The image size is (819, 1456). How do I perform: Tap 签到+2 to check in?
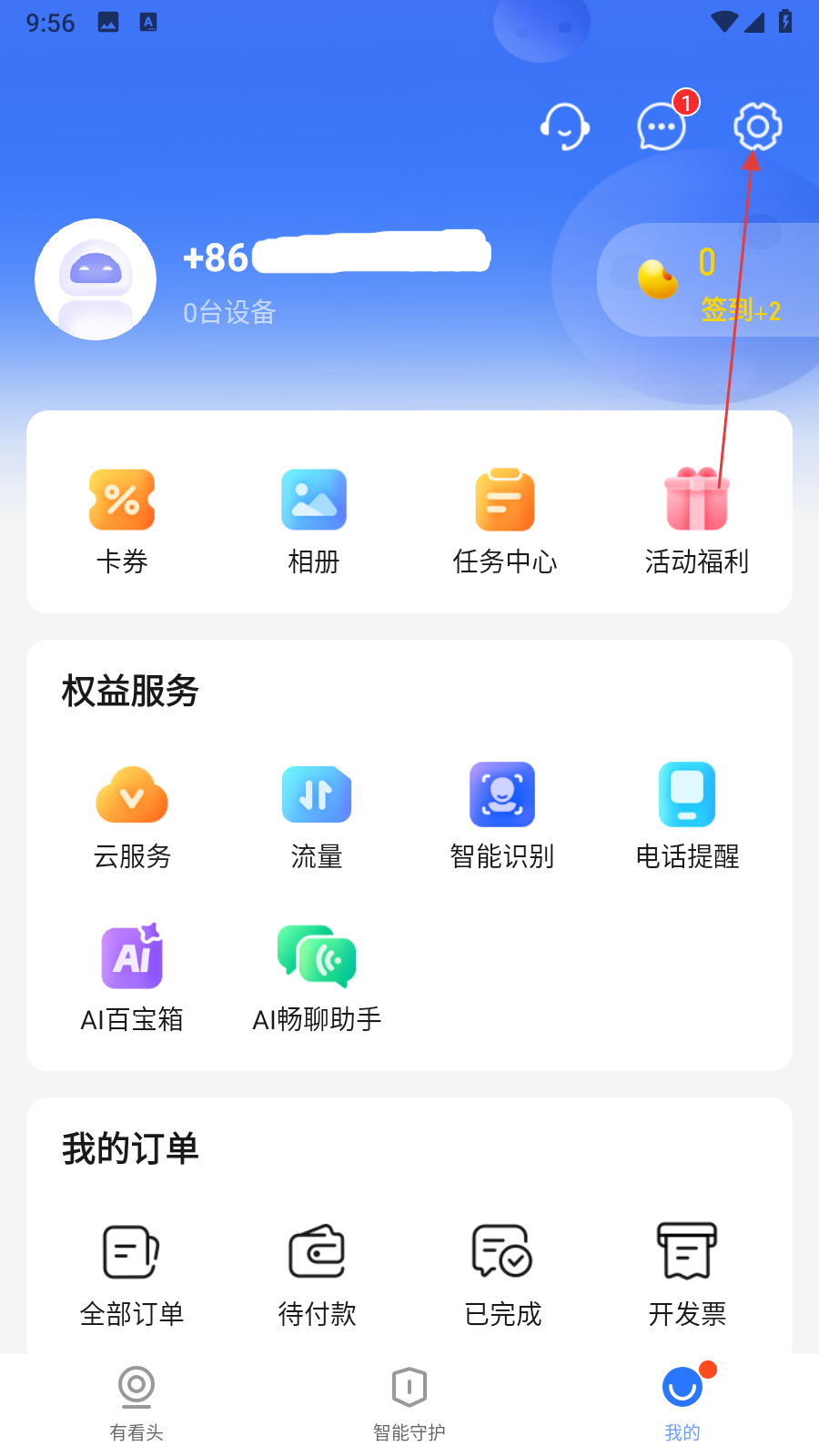740,310
